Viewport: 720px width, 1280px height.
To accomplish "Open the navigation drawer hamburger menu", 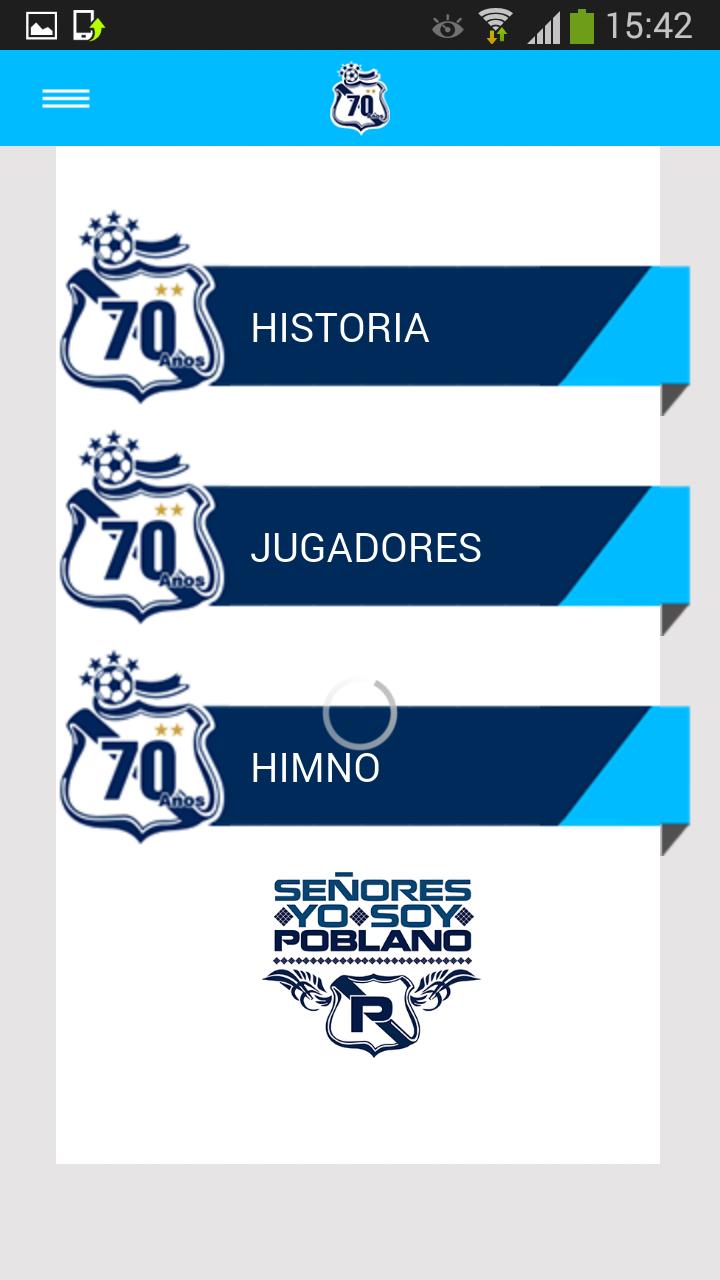I will pyautogui.click(x=65, y=98).
